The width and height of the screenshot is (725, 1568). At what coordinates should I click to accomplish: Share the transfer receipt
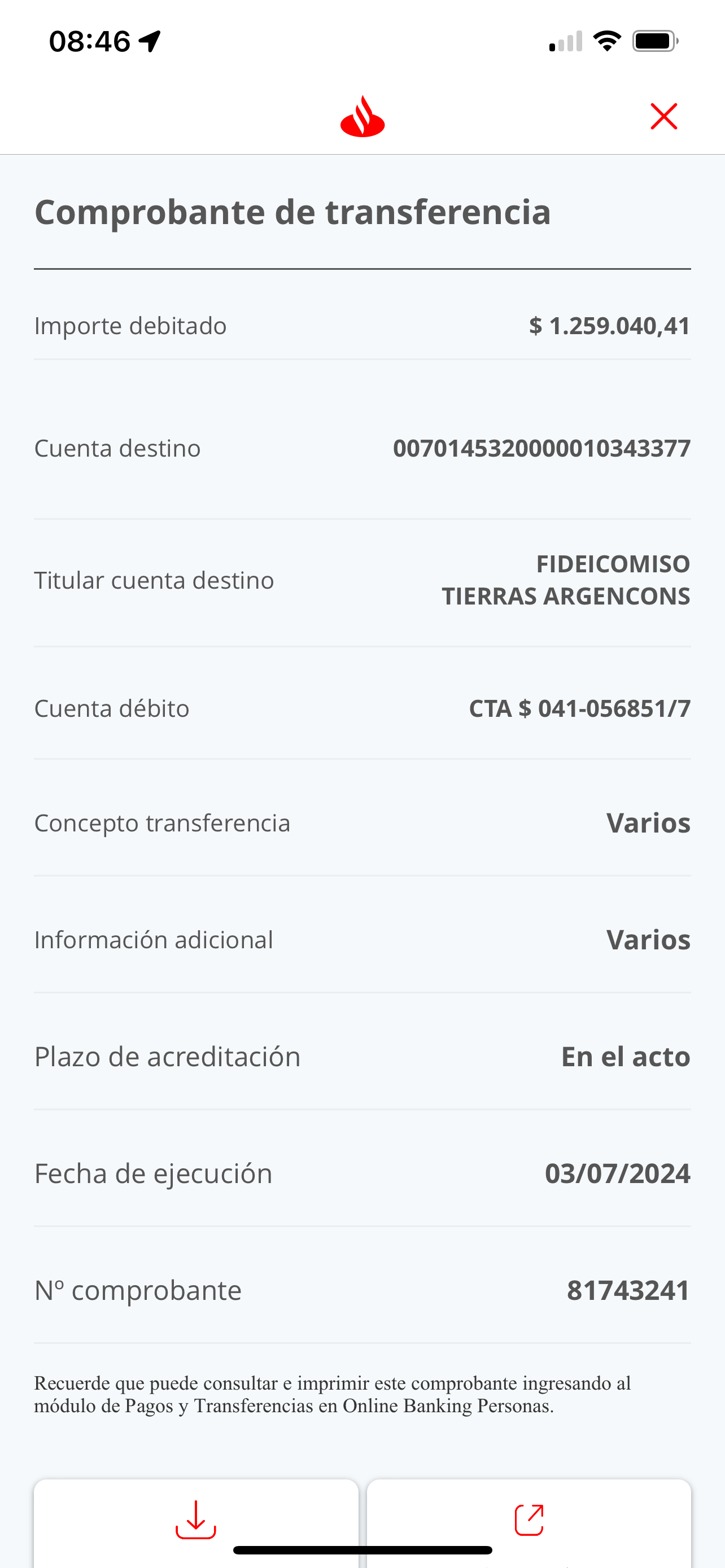coord(529,1523)
